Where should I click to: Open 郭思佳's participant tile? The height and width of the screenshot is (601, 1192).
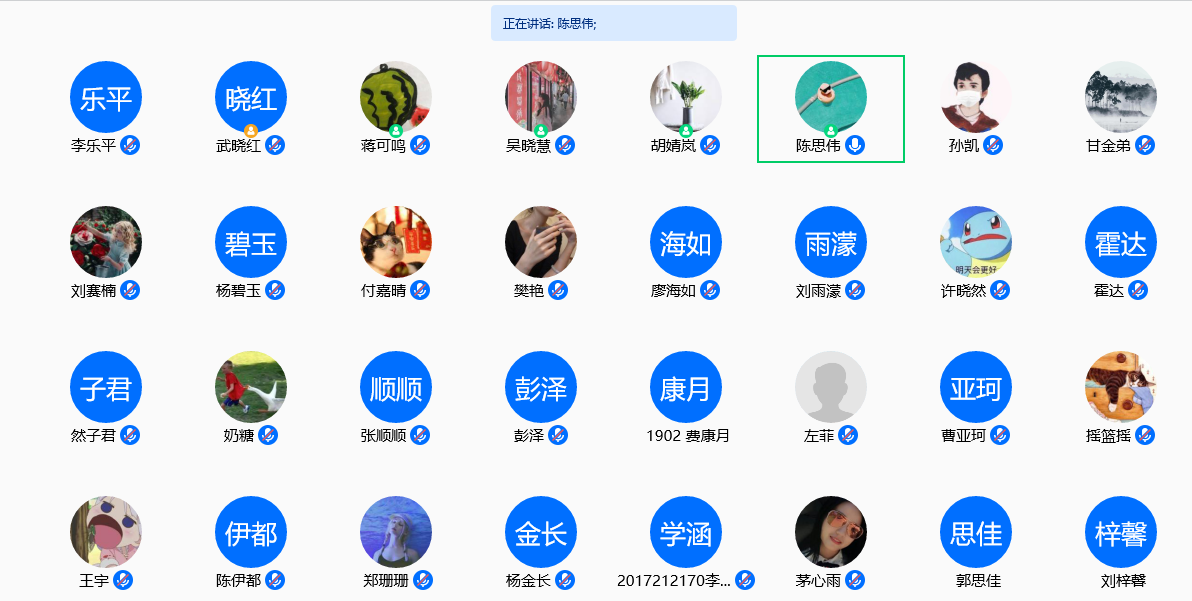(x=976, y=532)
